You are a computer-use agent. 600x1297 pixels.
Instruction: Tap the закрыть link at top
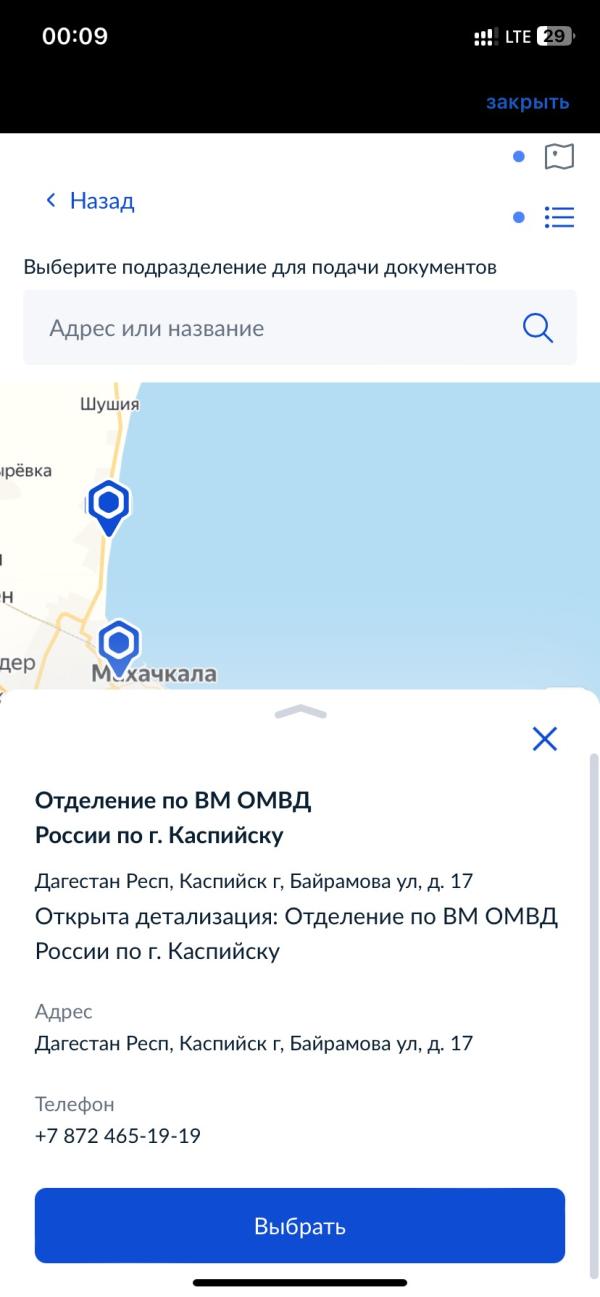click(x=528, y=102)
